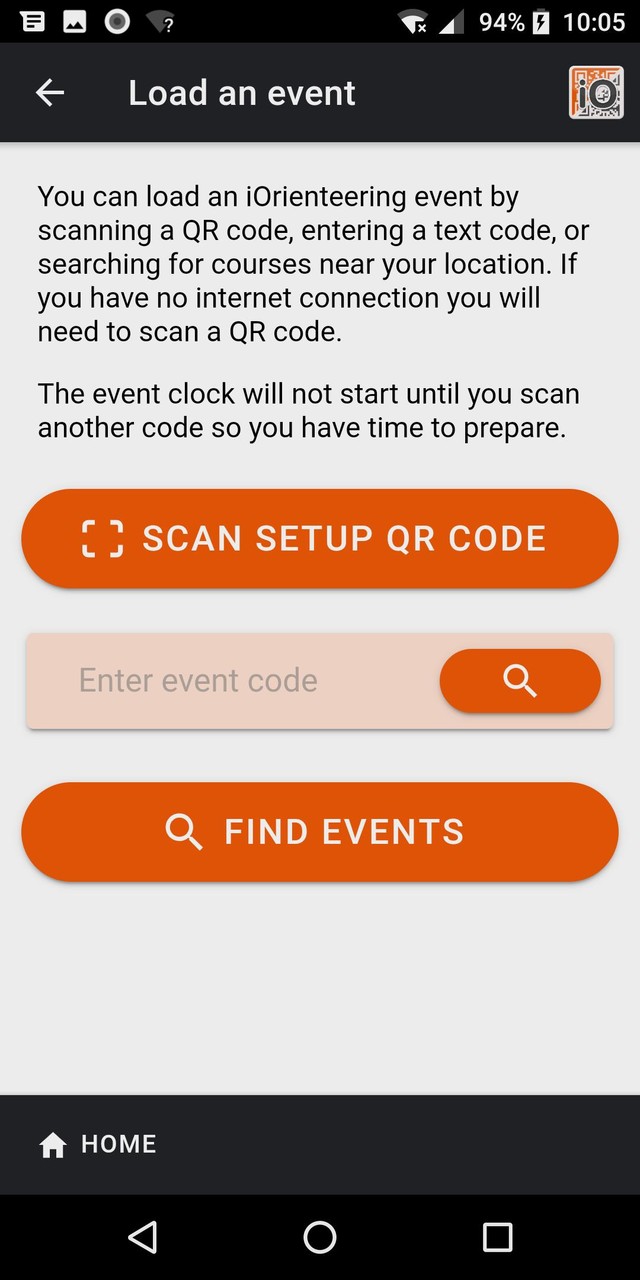Open Find Events search
The image size is (640, 1280).
(320, 832)
